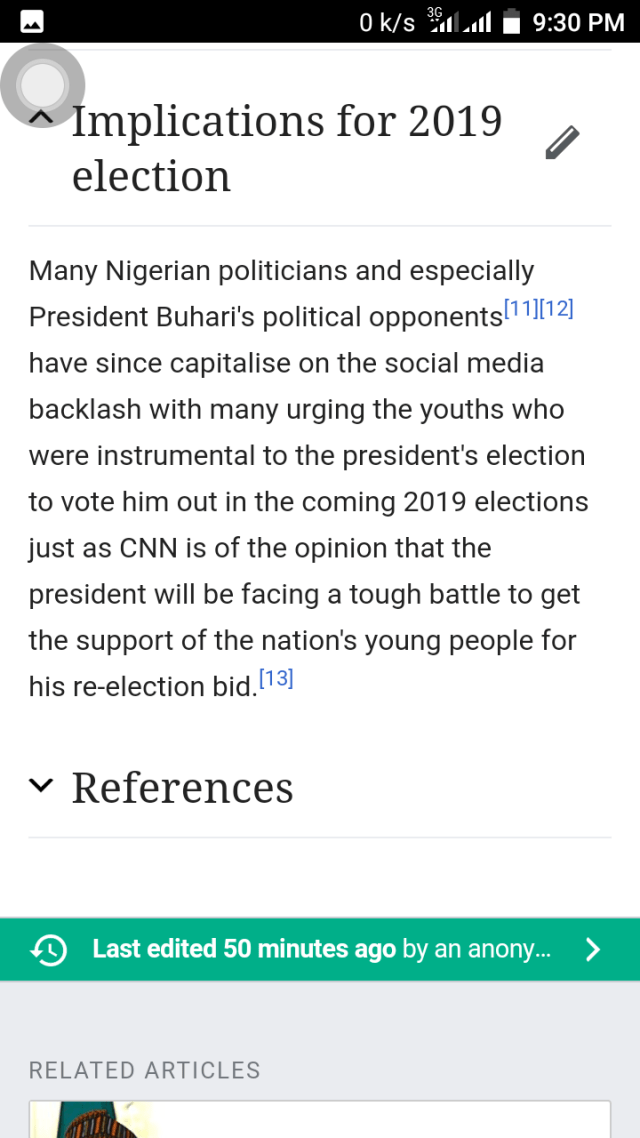Open citation reference 13
Screen dimensions: 640x1138
coord(276,678)
